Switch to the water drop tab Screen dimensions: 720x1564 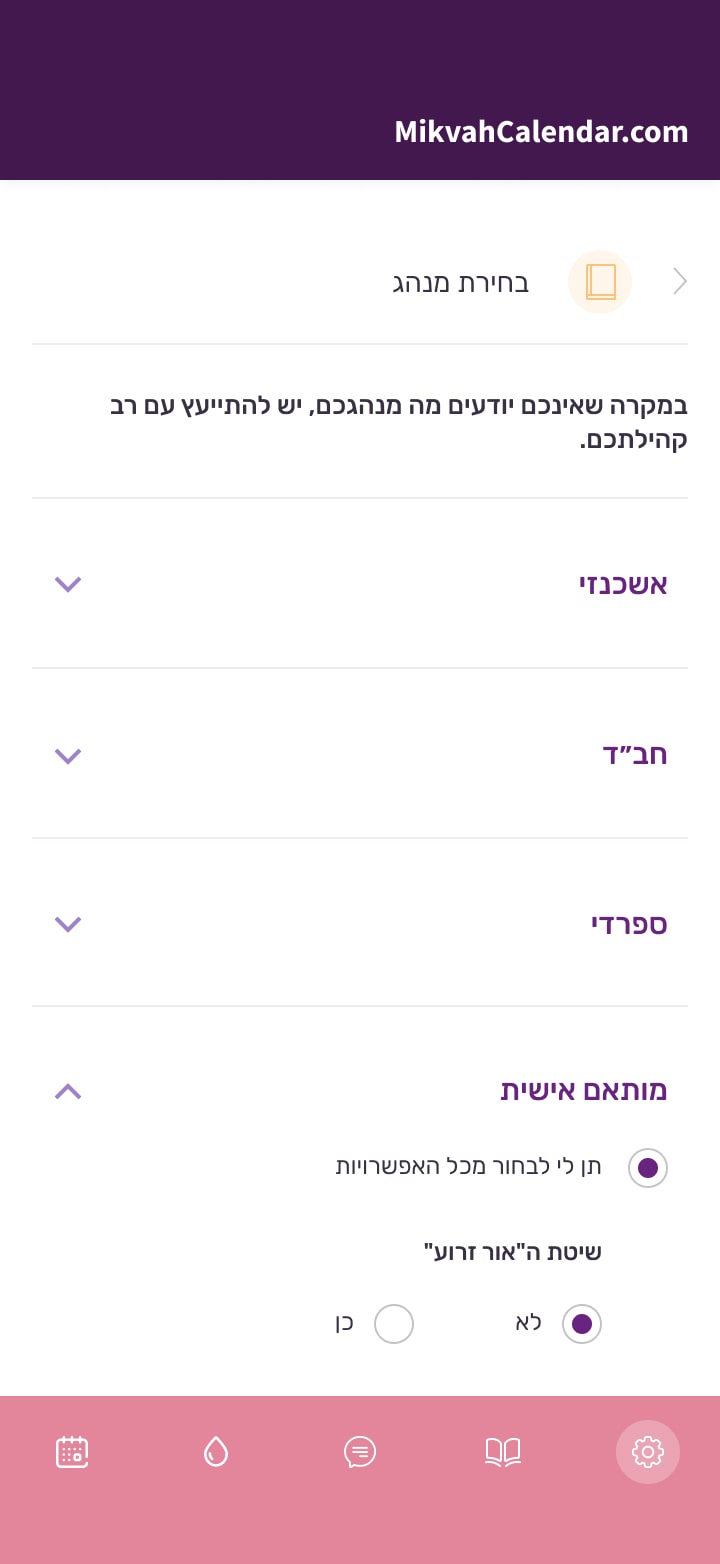(216, 1452)
